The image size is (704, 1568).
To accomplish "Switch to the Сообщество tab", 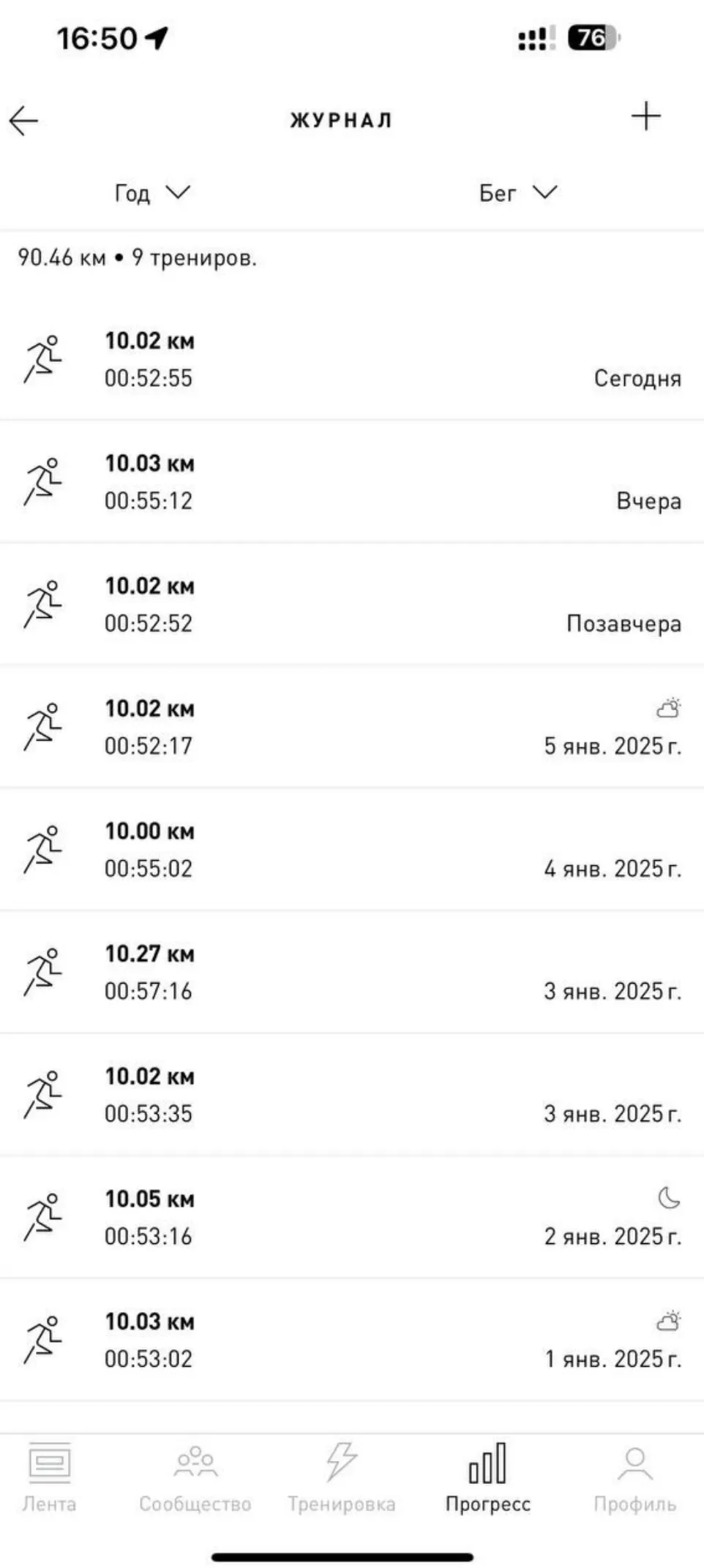I will coord(195,1477).
